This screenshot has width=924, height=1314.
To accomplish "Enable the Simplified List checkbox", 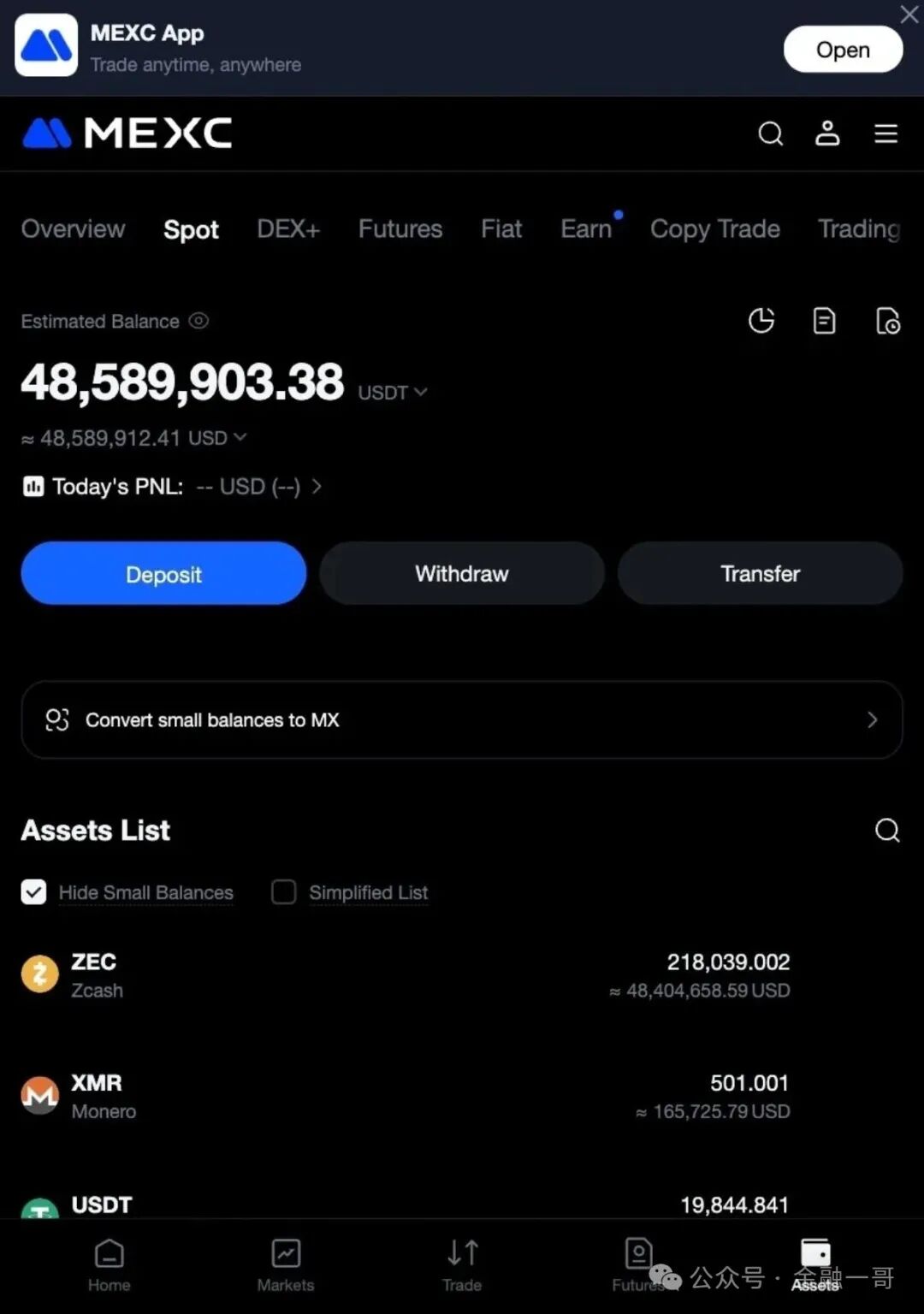I will pos(284,892).
